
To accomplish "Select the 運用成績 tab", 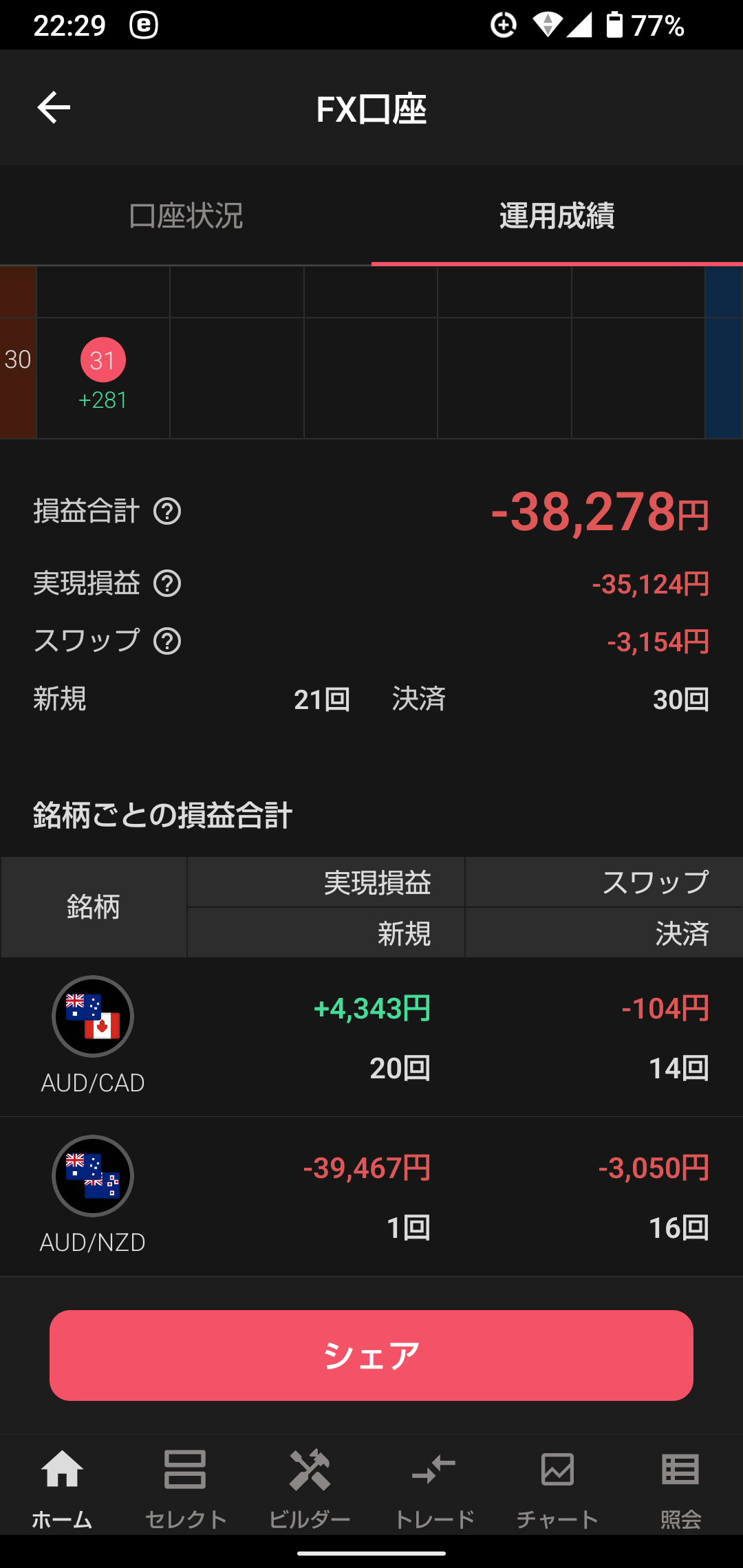I will 557,216.
